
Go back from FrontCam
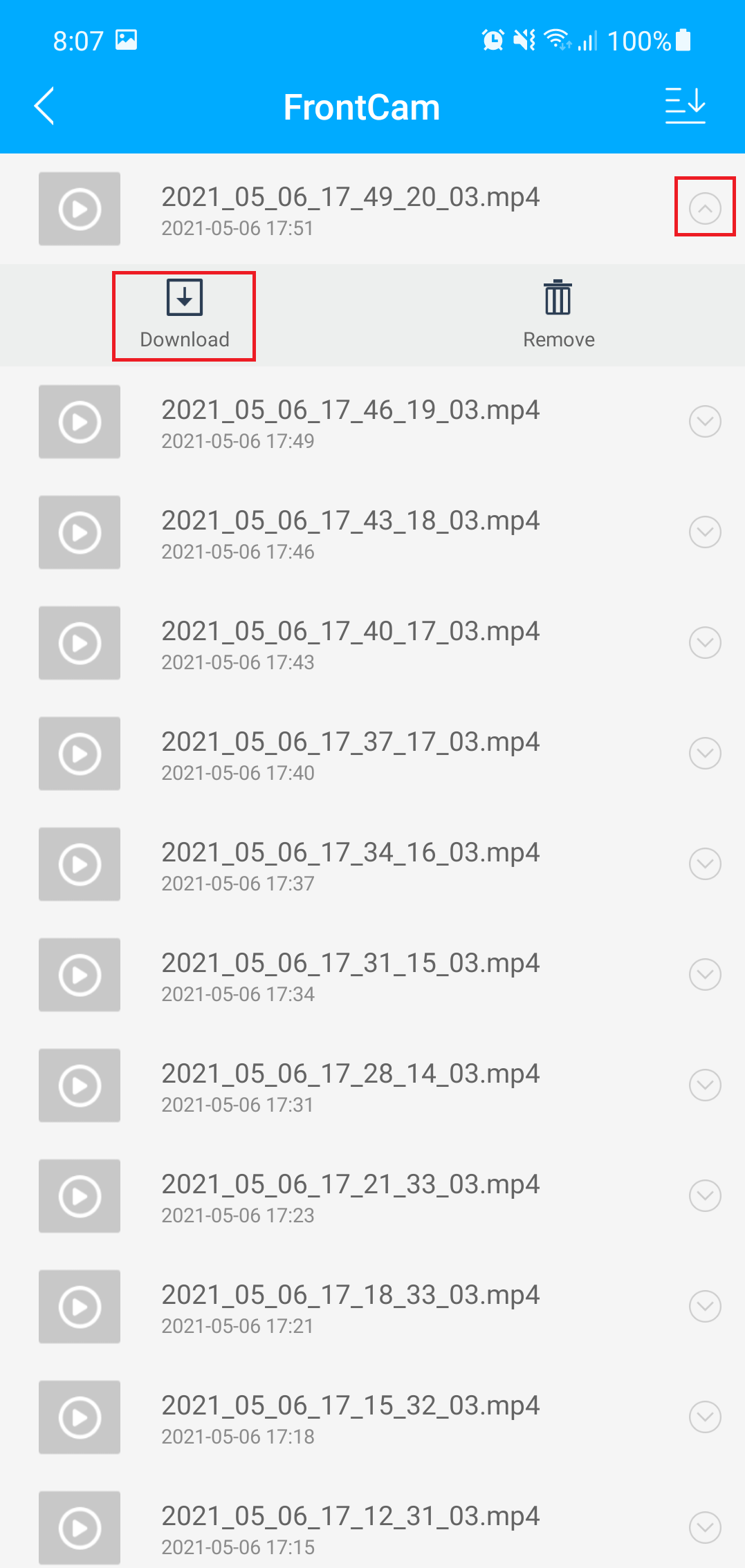coord(44,106)
